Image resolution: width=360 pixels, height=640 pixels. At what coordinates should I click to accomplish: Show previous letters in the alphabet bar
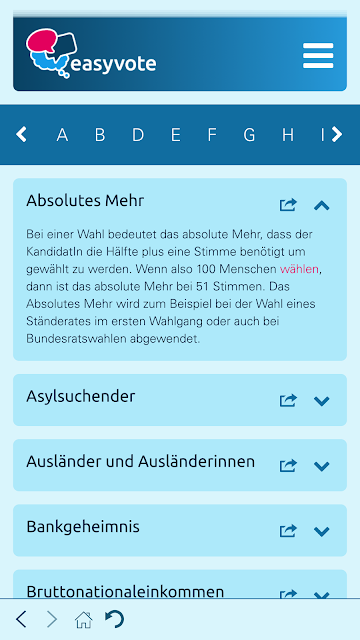tap(21, 134)
